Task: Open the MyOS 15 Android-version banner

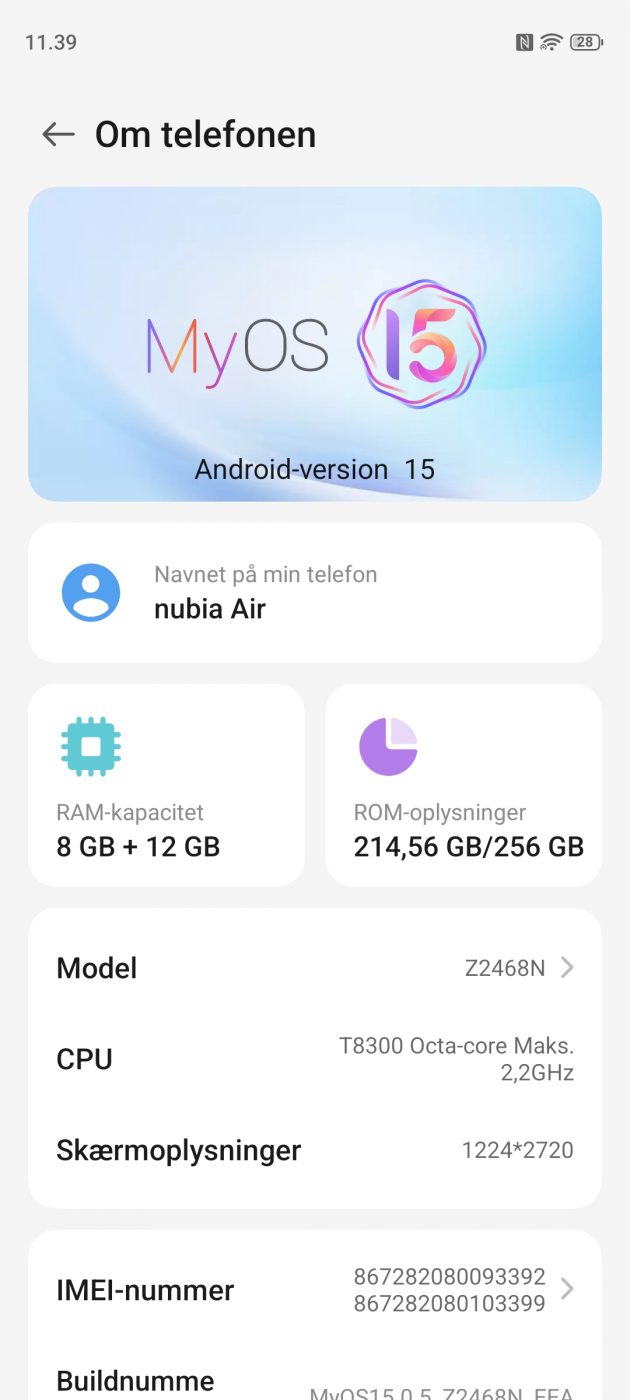Action: tap(315, 344)
